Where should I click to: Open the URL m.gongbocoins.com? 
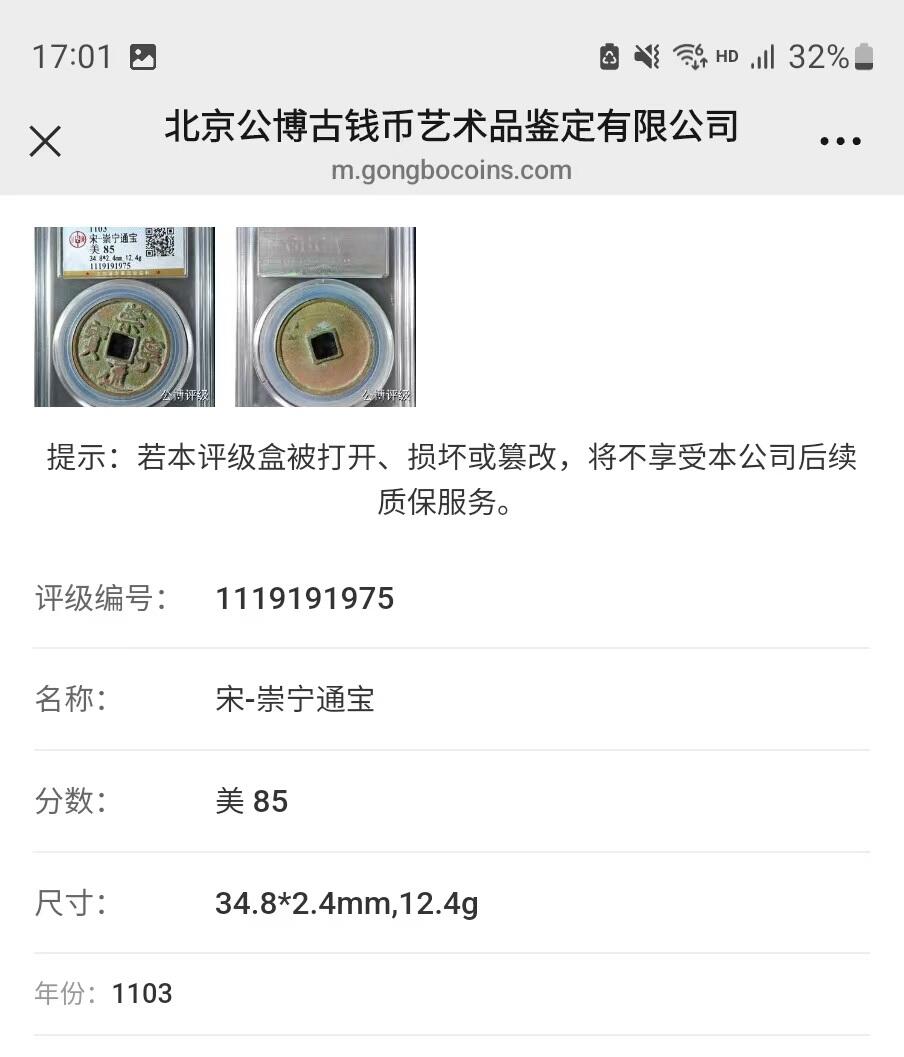(x=451, y=171)
